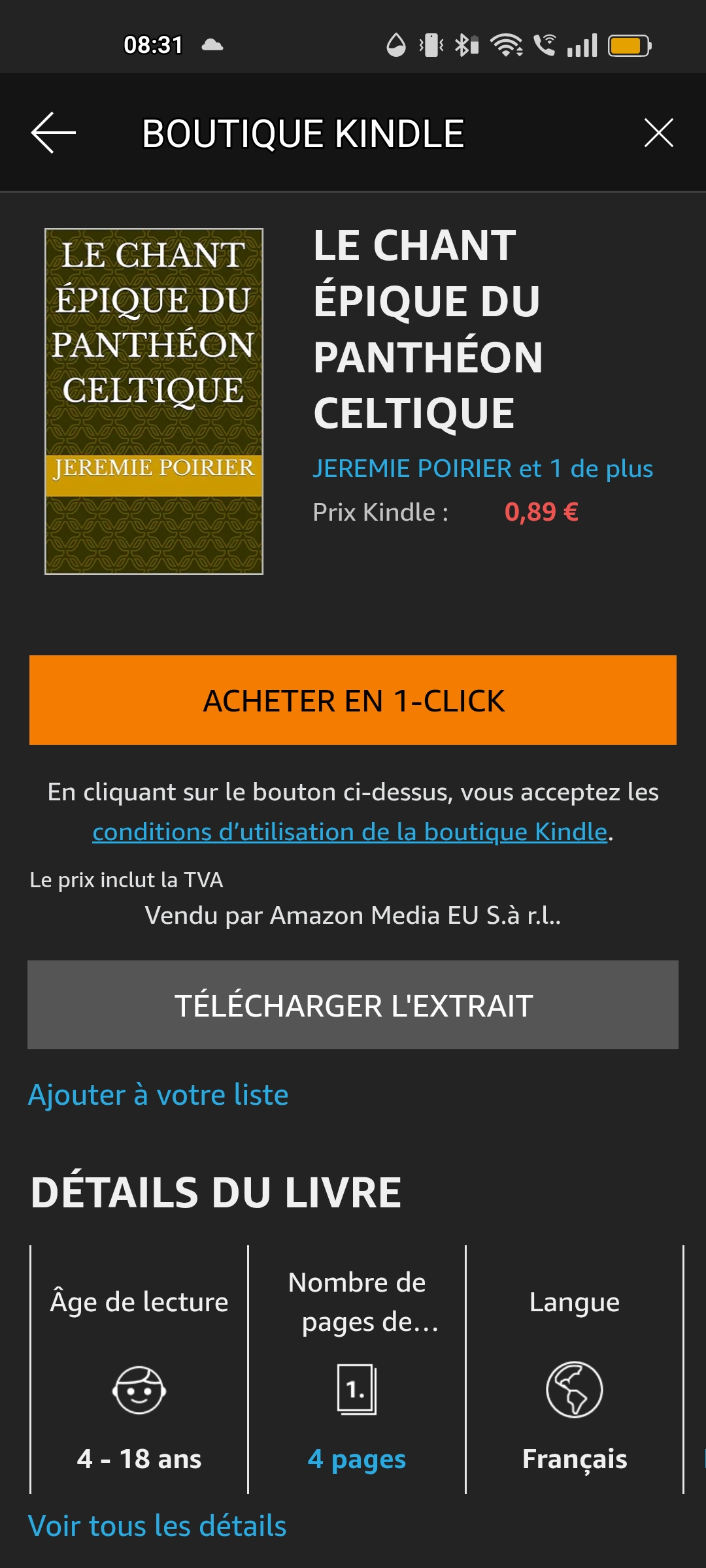Select Ajouter à votre liste

158,1095
